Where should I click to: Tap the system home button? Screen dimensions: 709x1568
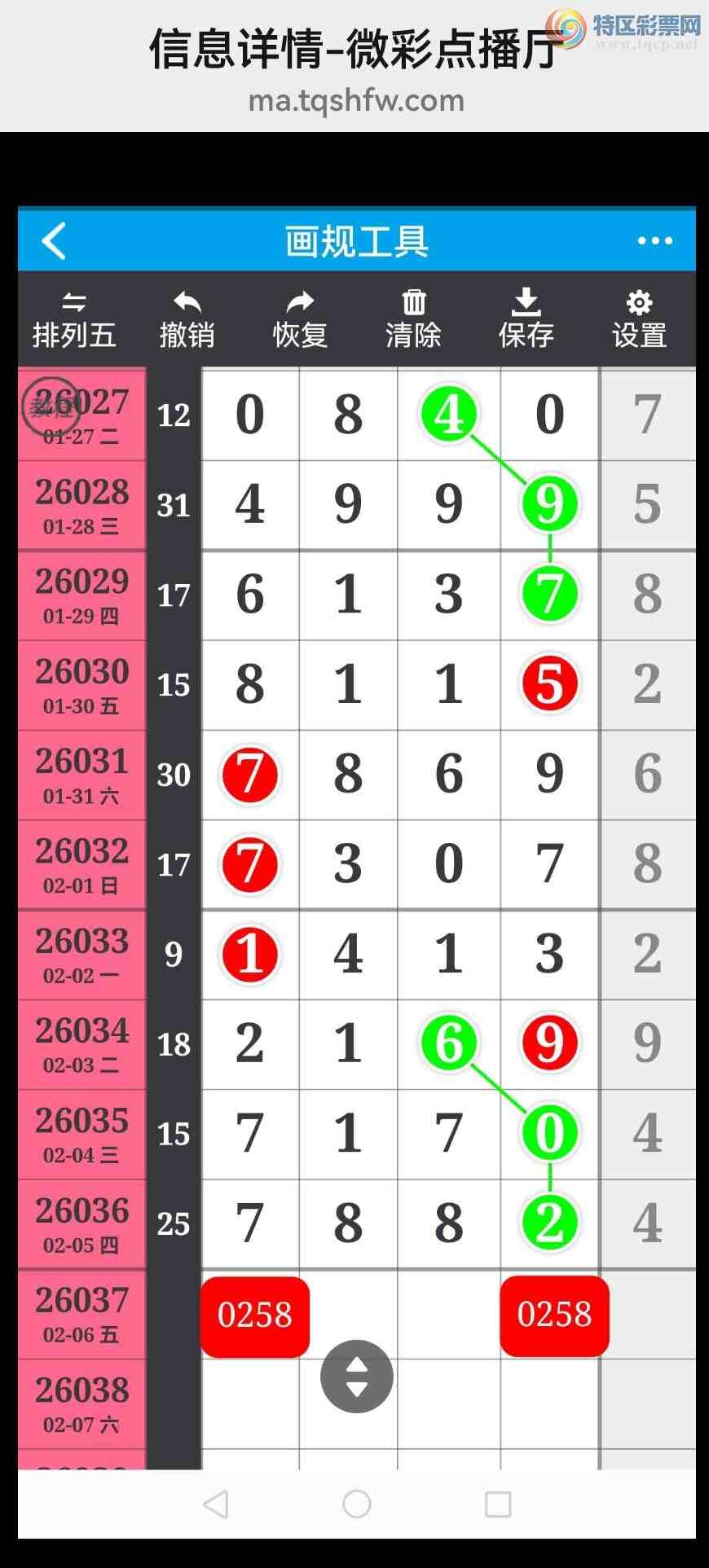pyautogui.click(x=357, y=1504)
